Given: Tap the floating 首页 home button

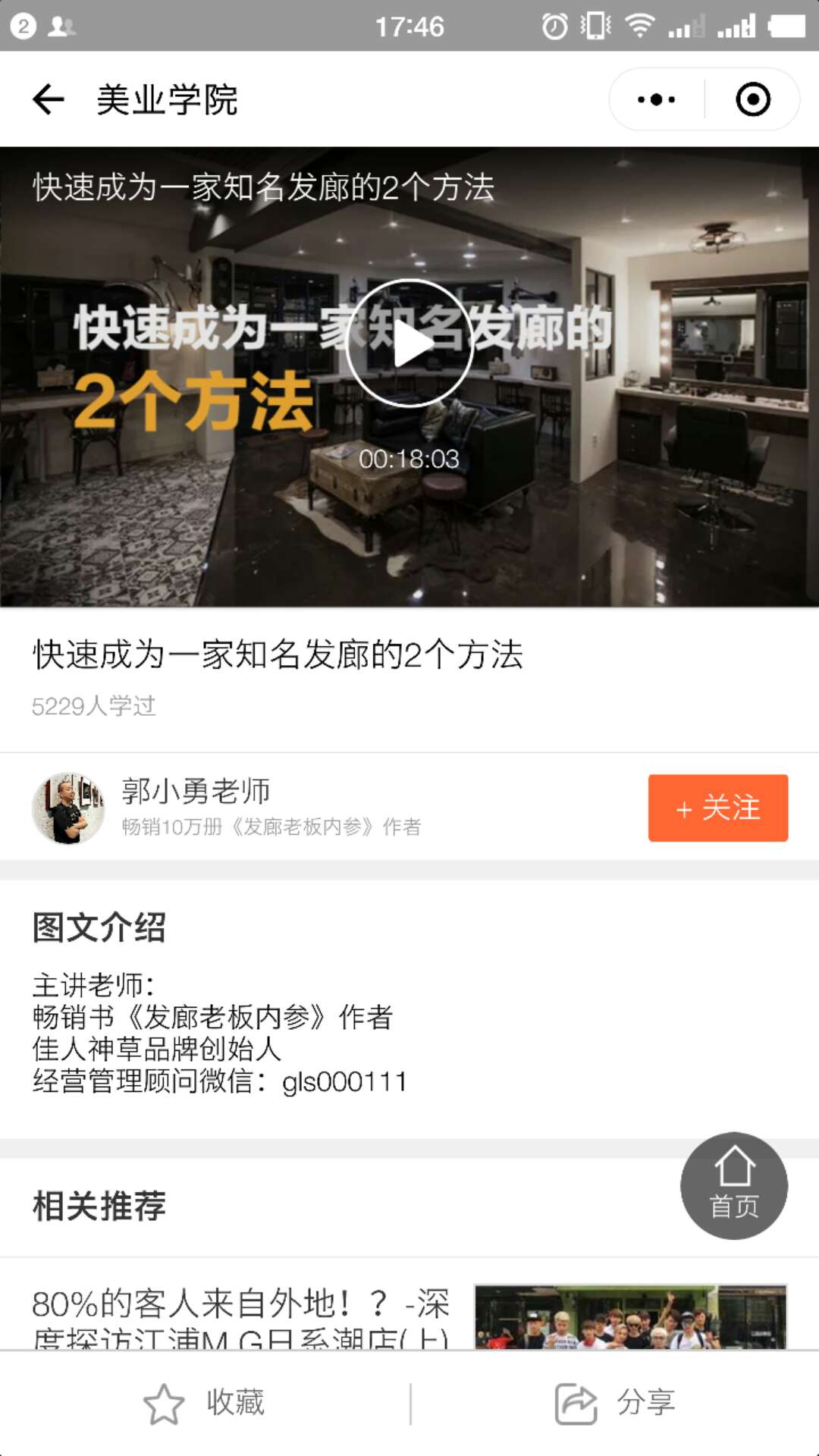Looking at the screenshot, I should (x=734, y=1186).
